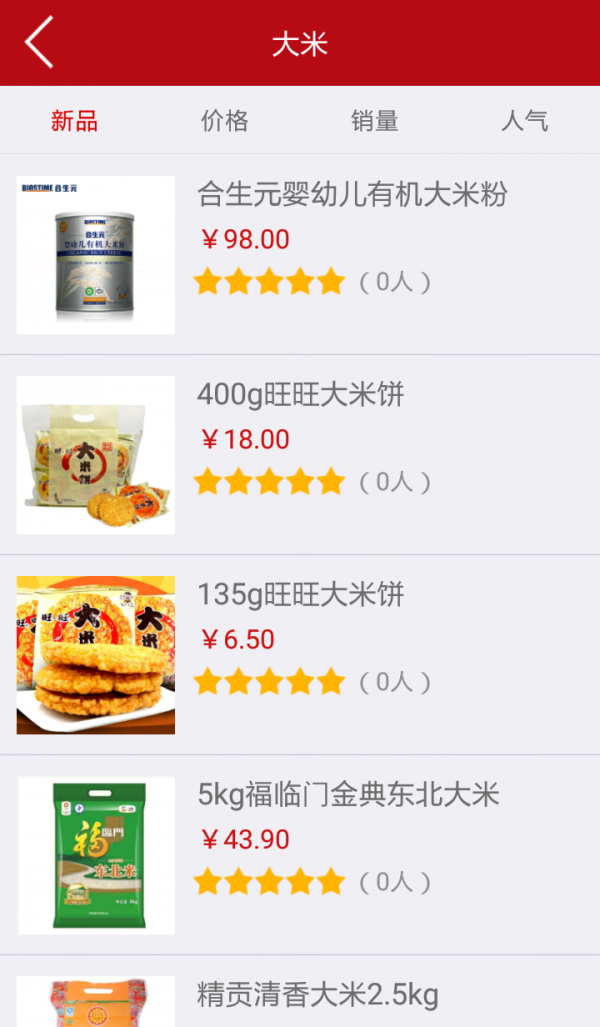The height and width of the screenshot is (1027, 600).
Task: Go back from the 大米 page
Action: click(x=39, y=43)
